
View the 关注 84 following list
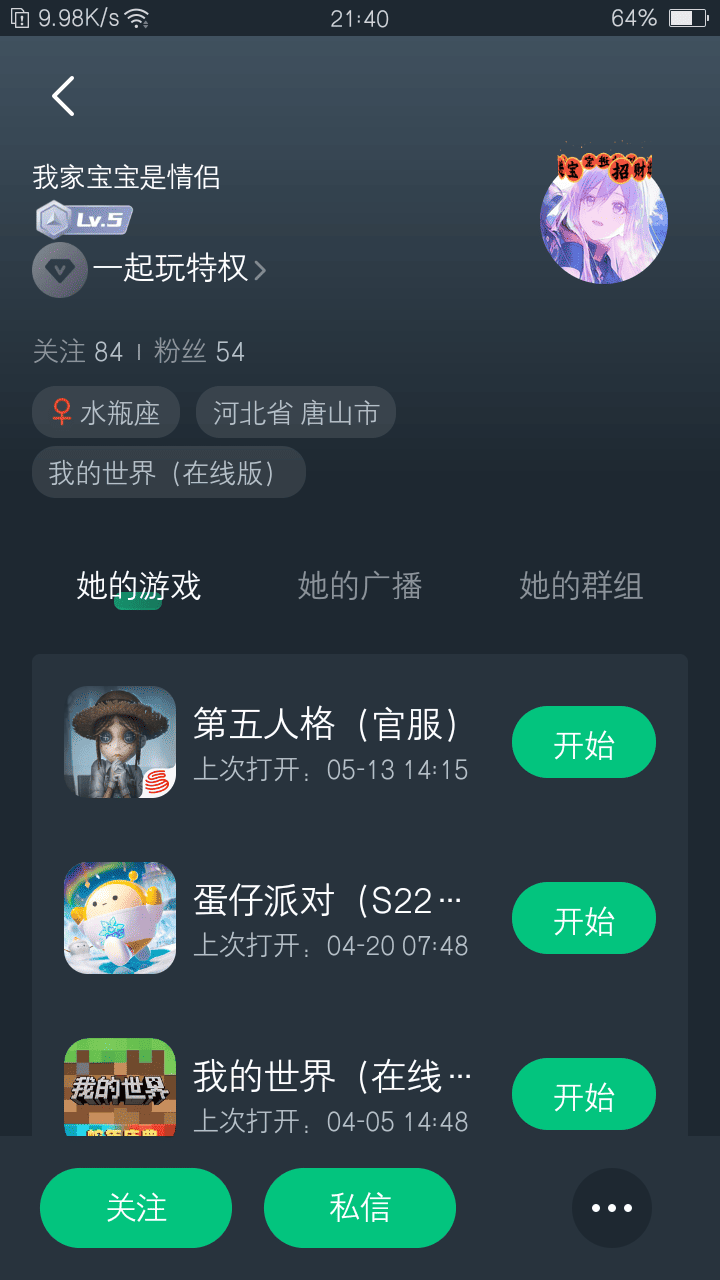(78, 352)
